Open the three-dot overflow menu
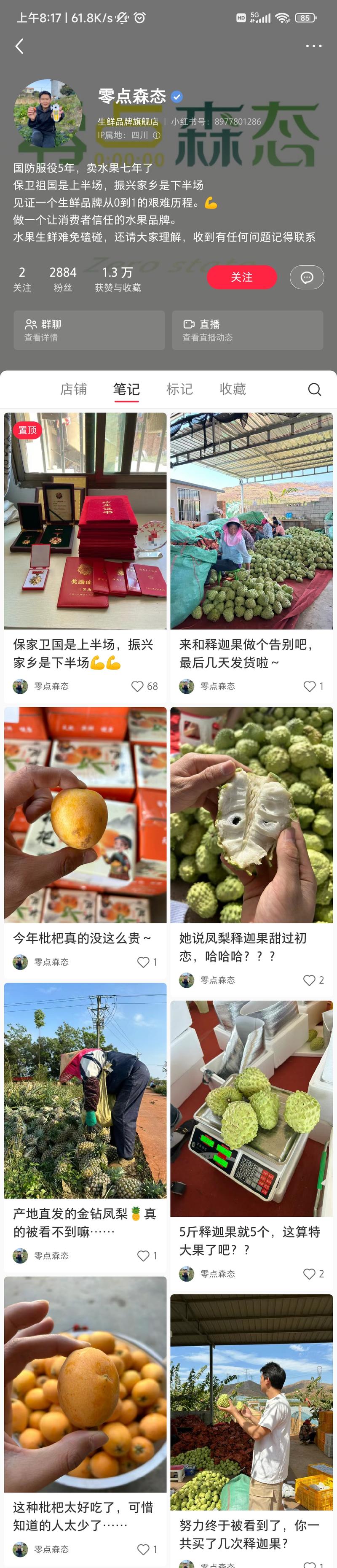Screen dimensions: 337x1568 tap(313, 46)
